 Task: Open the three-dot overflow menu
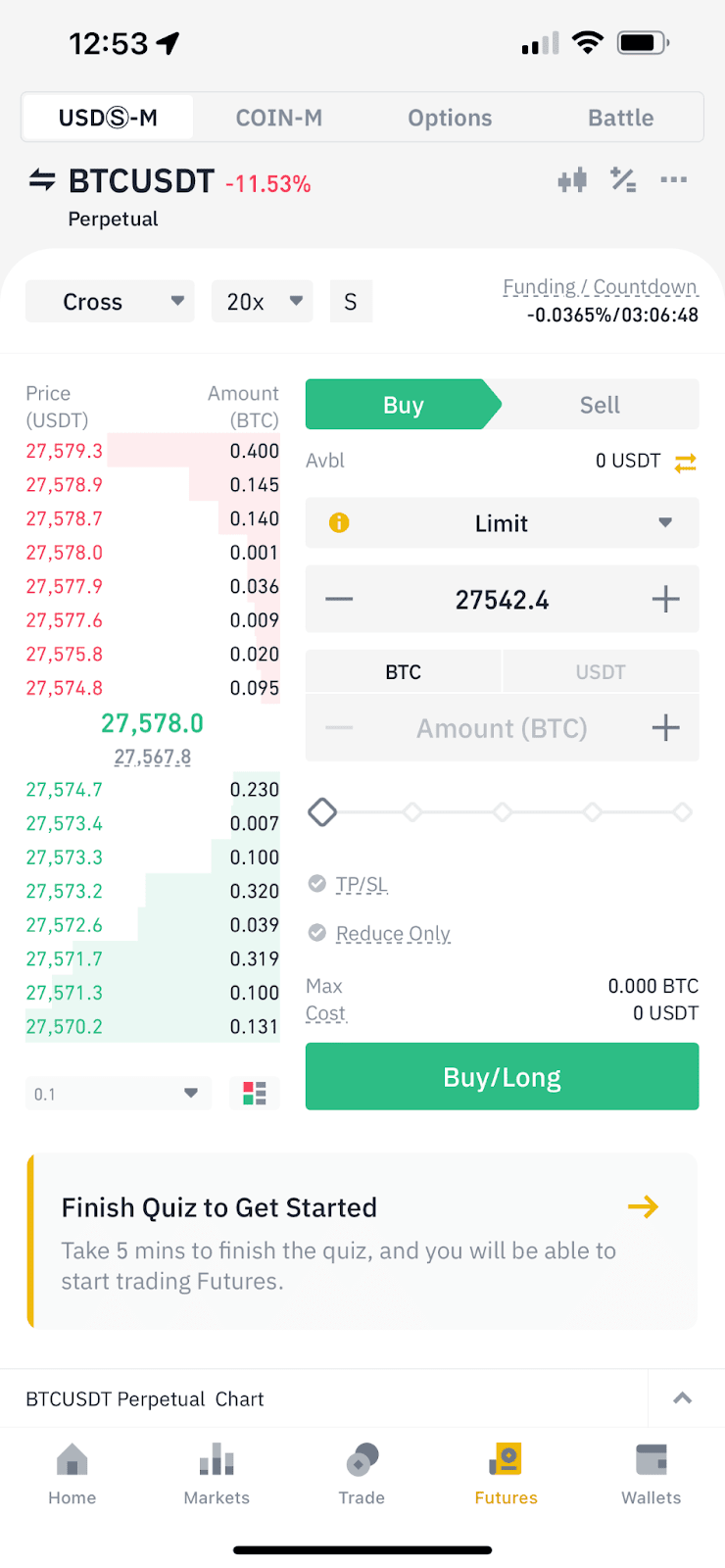tap(674, 180)
